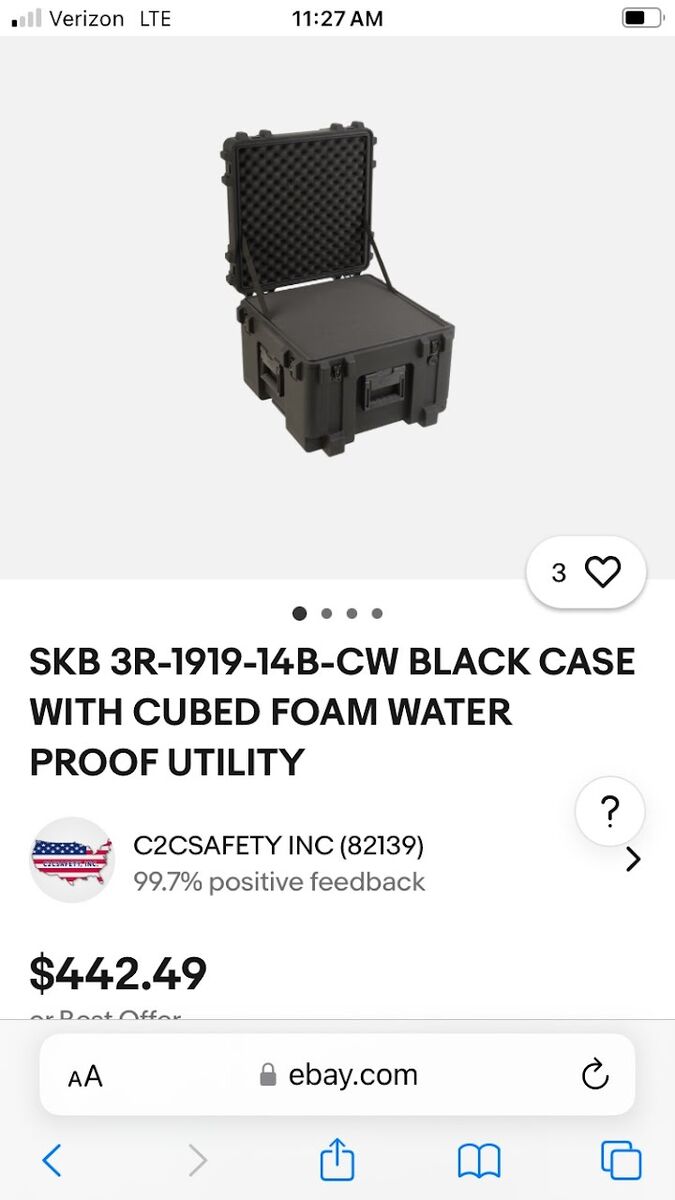Open the SKB case product photo
This screenshot has height=1200, width=675.
point(337,290)
